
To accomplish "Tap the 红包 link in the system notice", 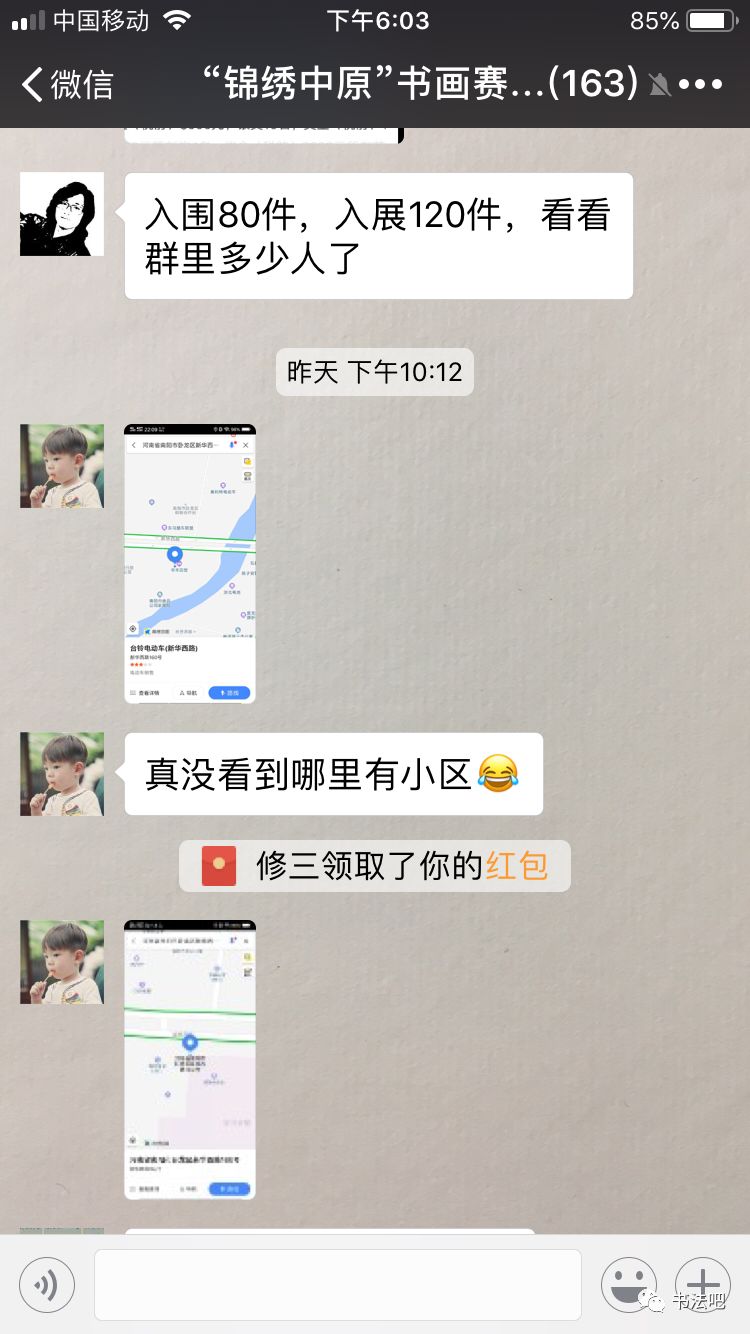I will click(517, 866).
